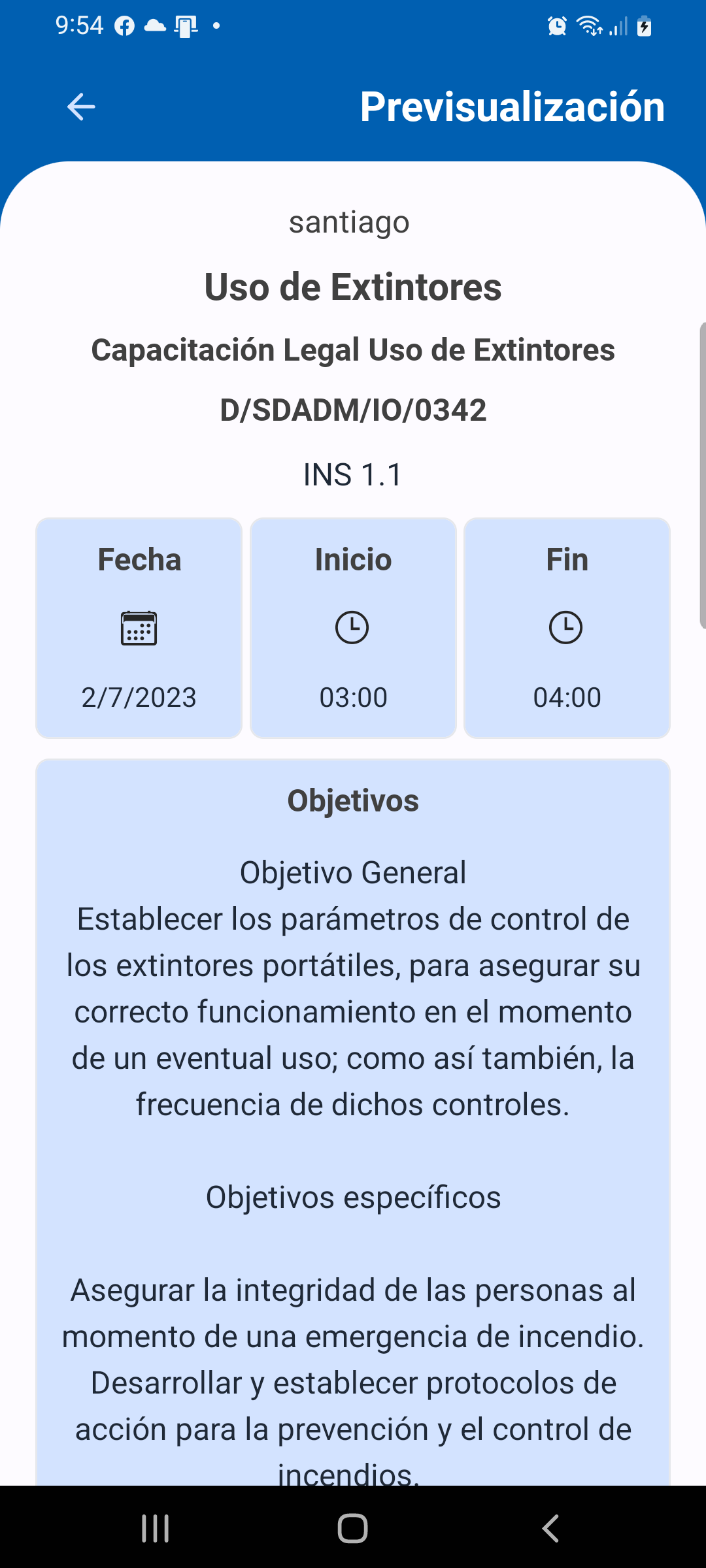Screen dimensions: 706x1568
Task: Go to the home screen
Action: [x=353, y=1528]
